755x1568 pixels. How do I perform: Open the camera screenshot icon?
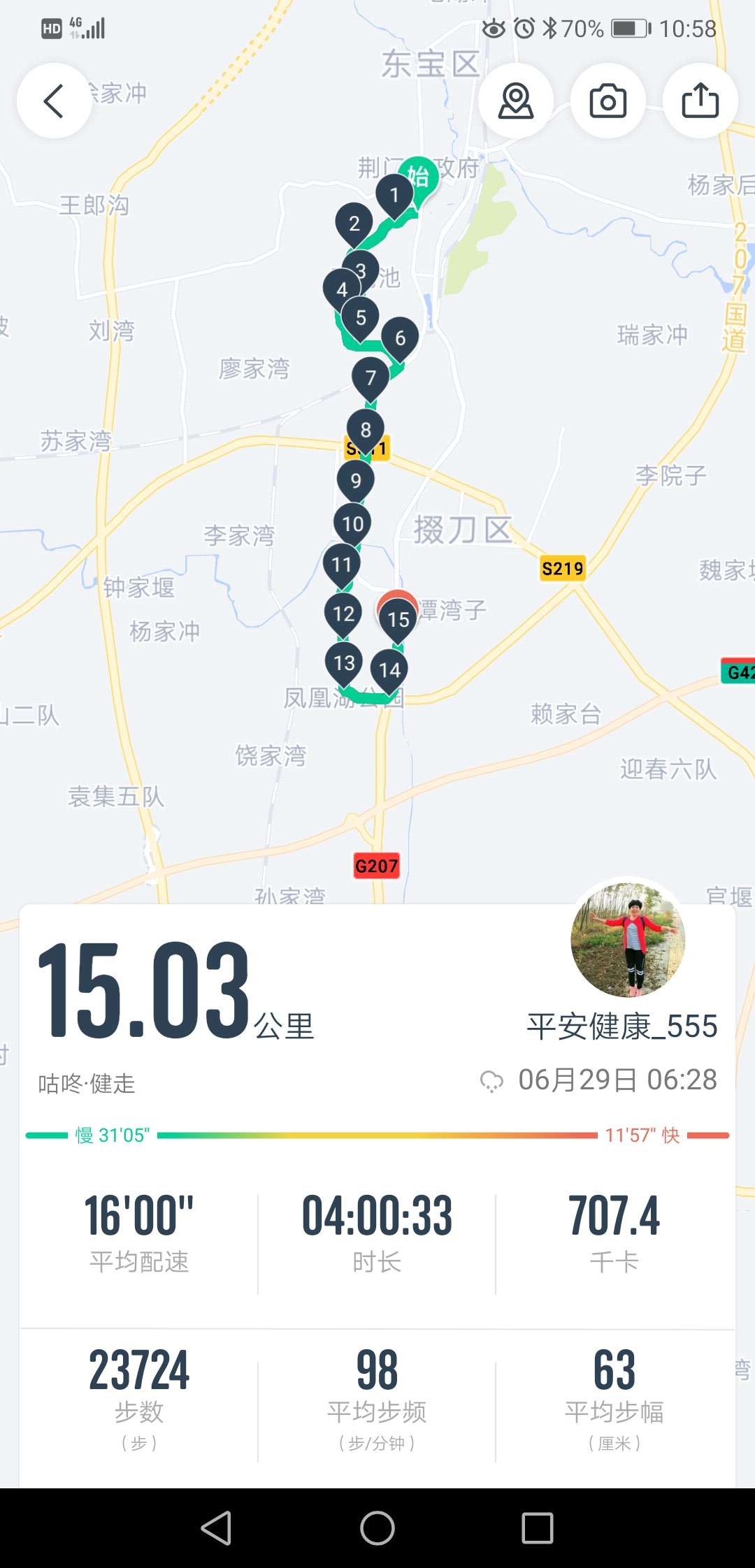[607, 101]
